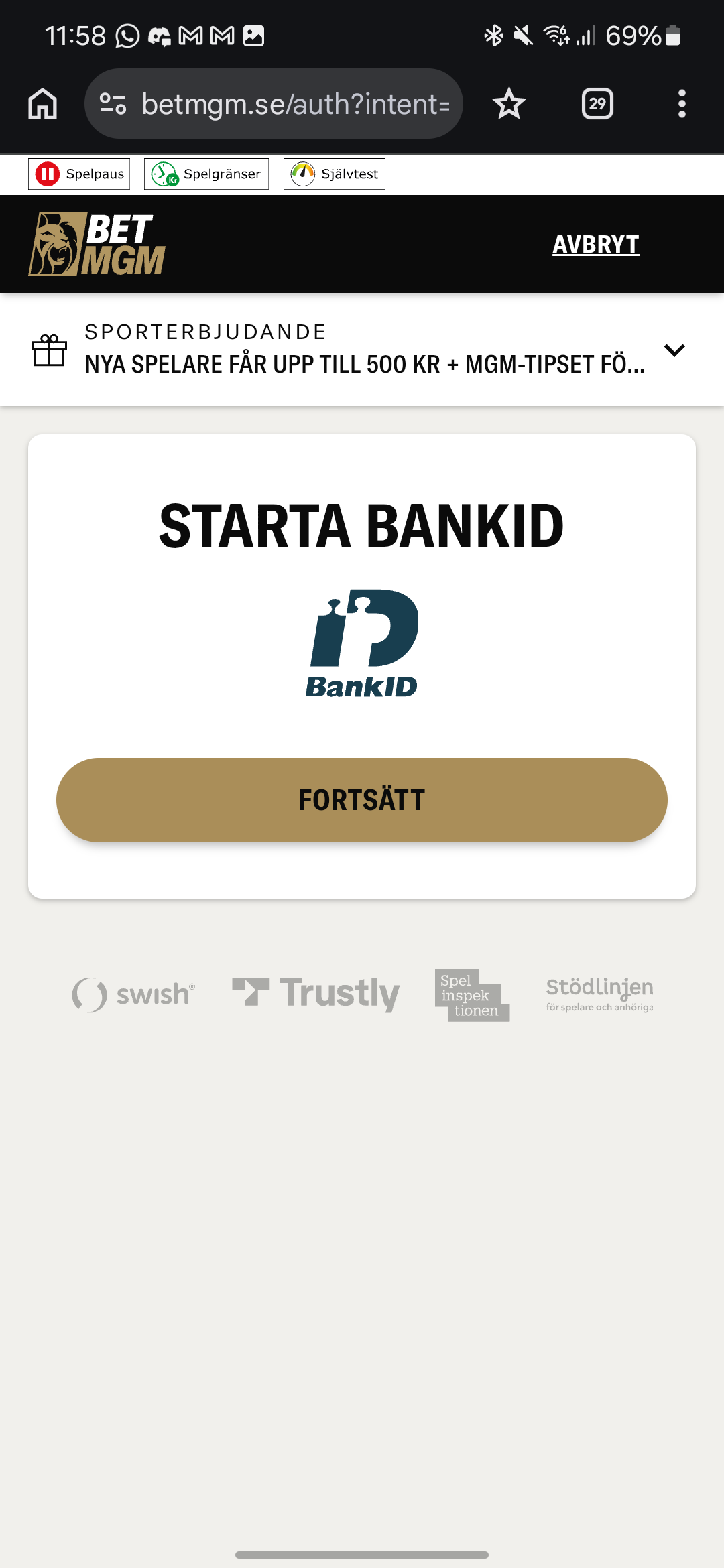Tap the Fortsätt button to start BankID

(x=361, y=799)
